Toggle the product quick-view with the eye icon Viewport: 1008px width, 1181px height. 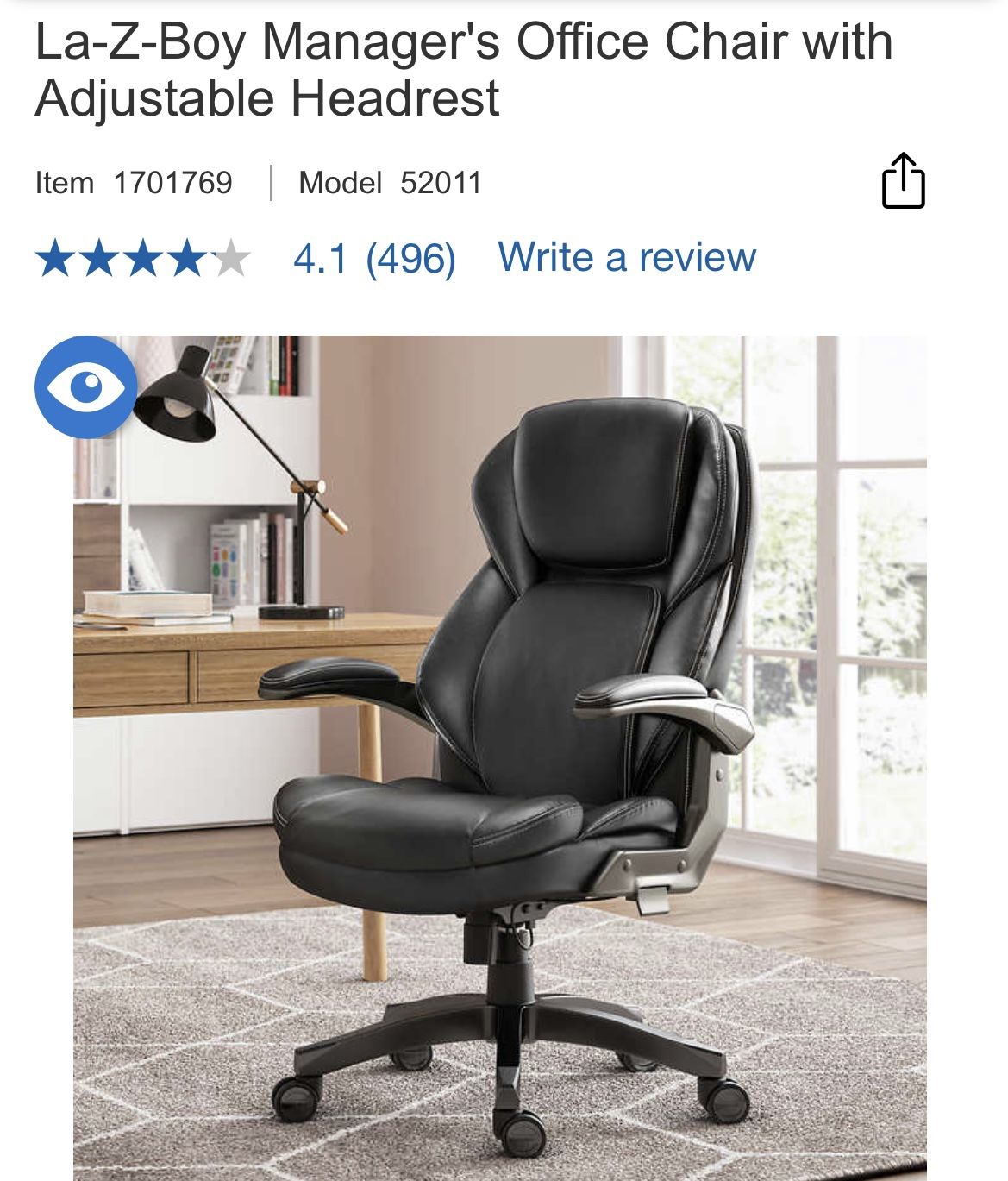pos(86,384)
